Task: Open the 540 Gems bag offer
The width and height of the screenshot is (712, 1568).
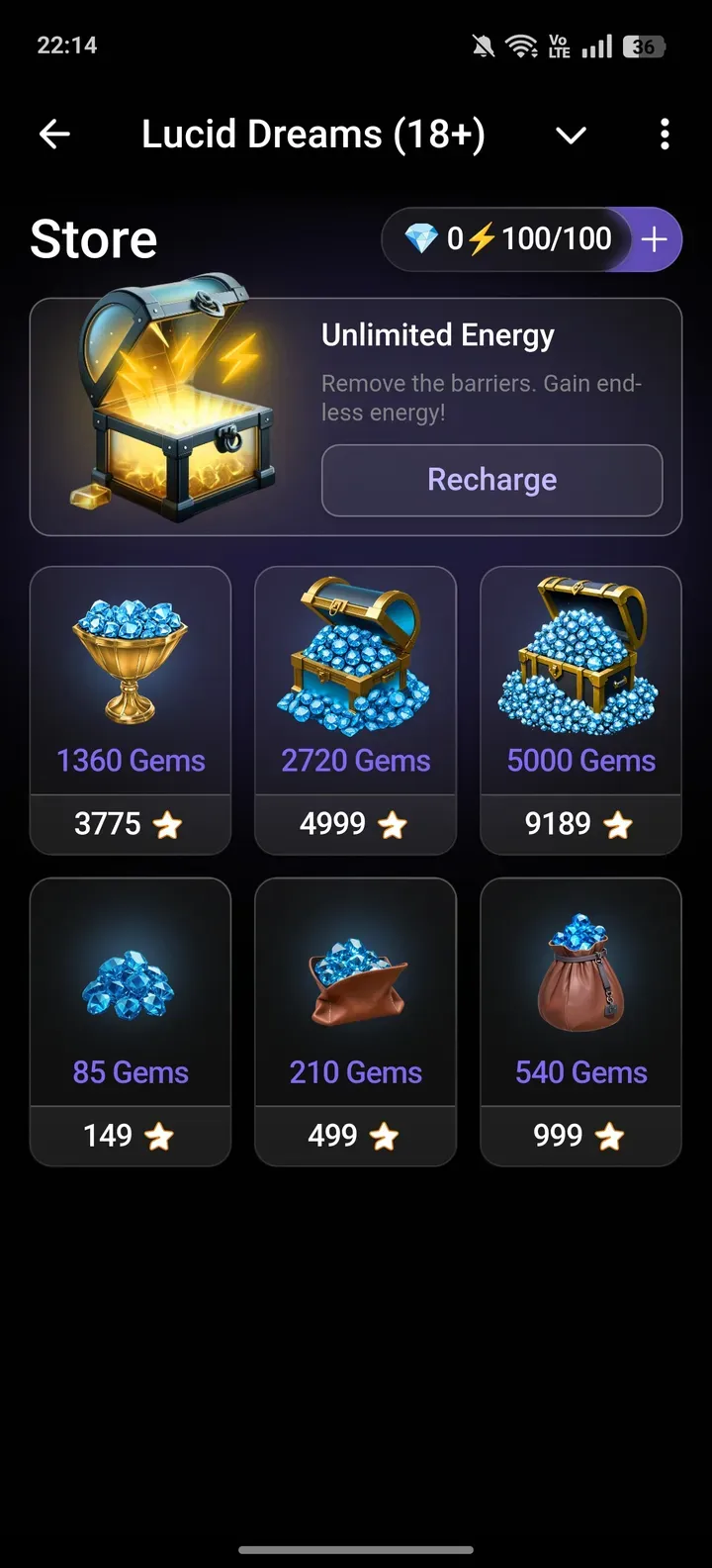Action: (580, 1021)
